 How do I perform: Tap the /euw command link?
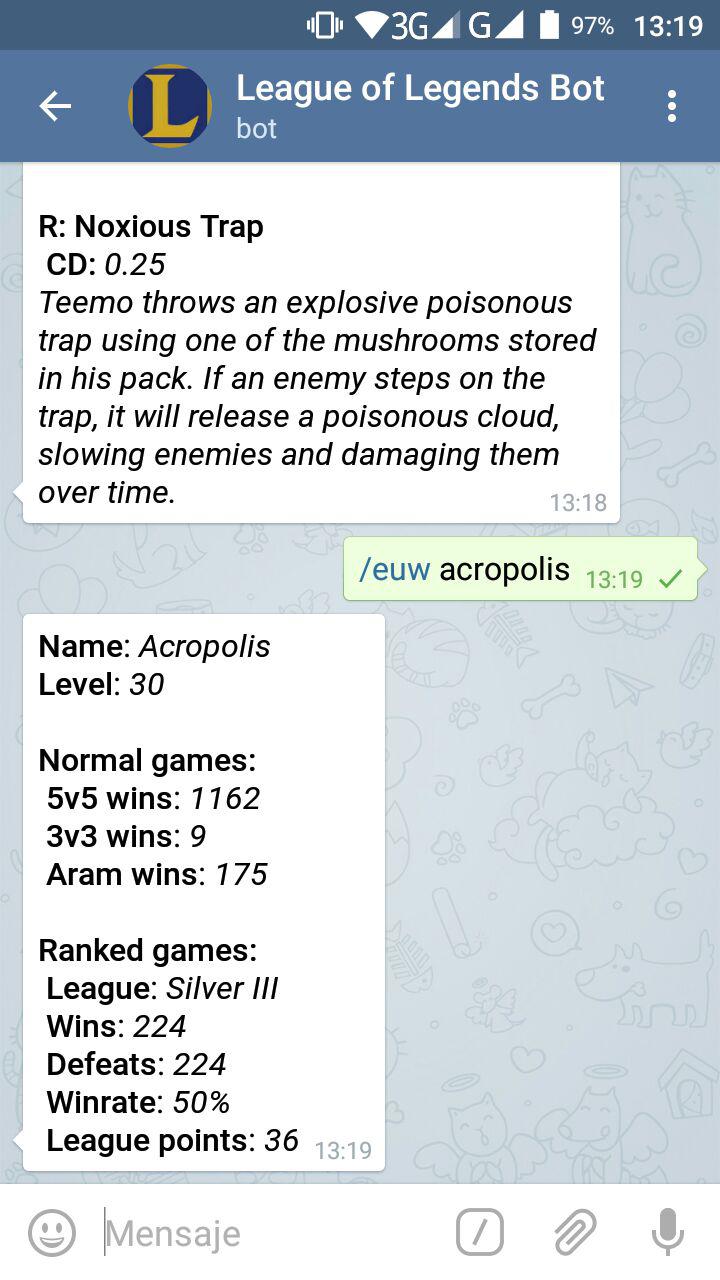click(395, 570)
